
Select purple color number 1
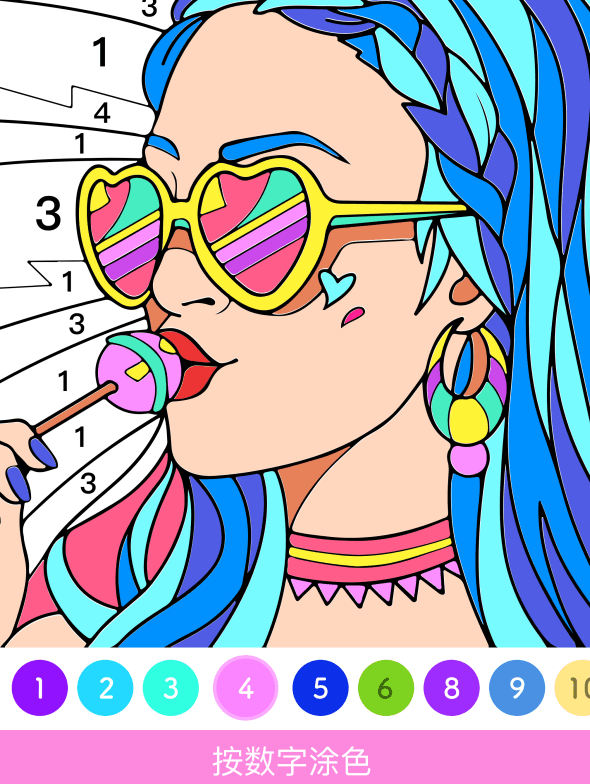coord(40,688)
